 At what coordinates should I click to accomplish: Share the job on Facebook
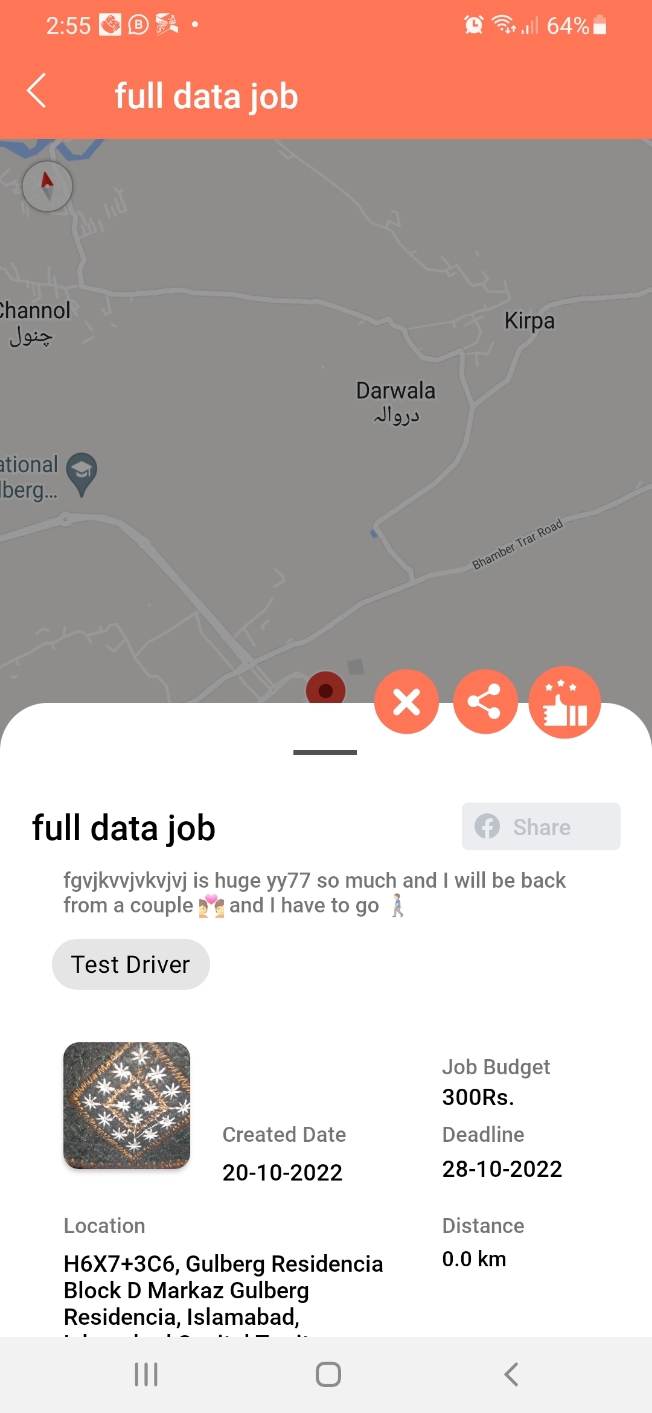[541, 827]
